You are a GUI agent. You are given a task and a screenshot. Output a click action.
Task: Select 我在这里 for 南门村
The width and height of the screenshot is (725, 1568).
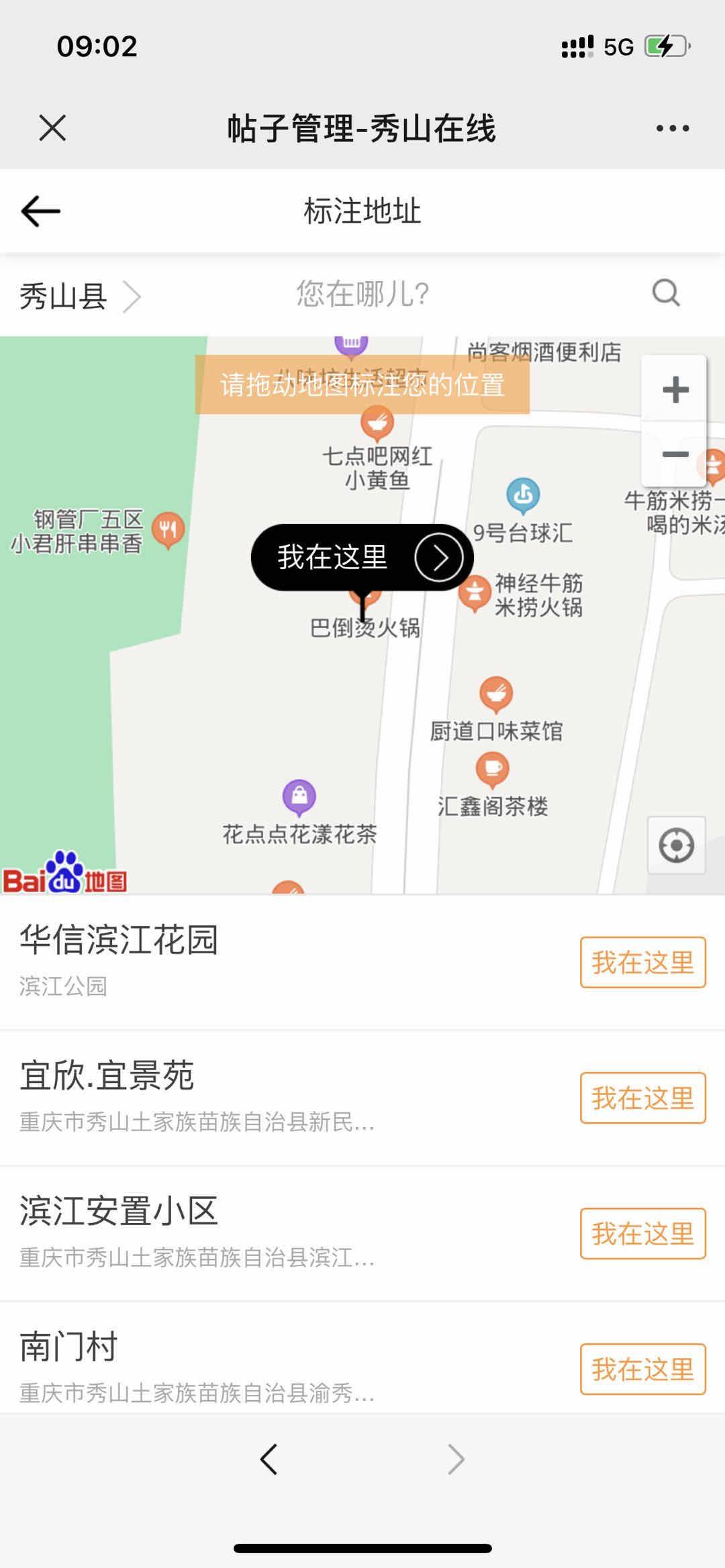tap(642, 1369)
